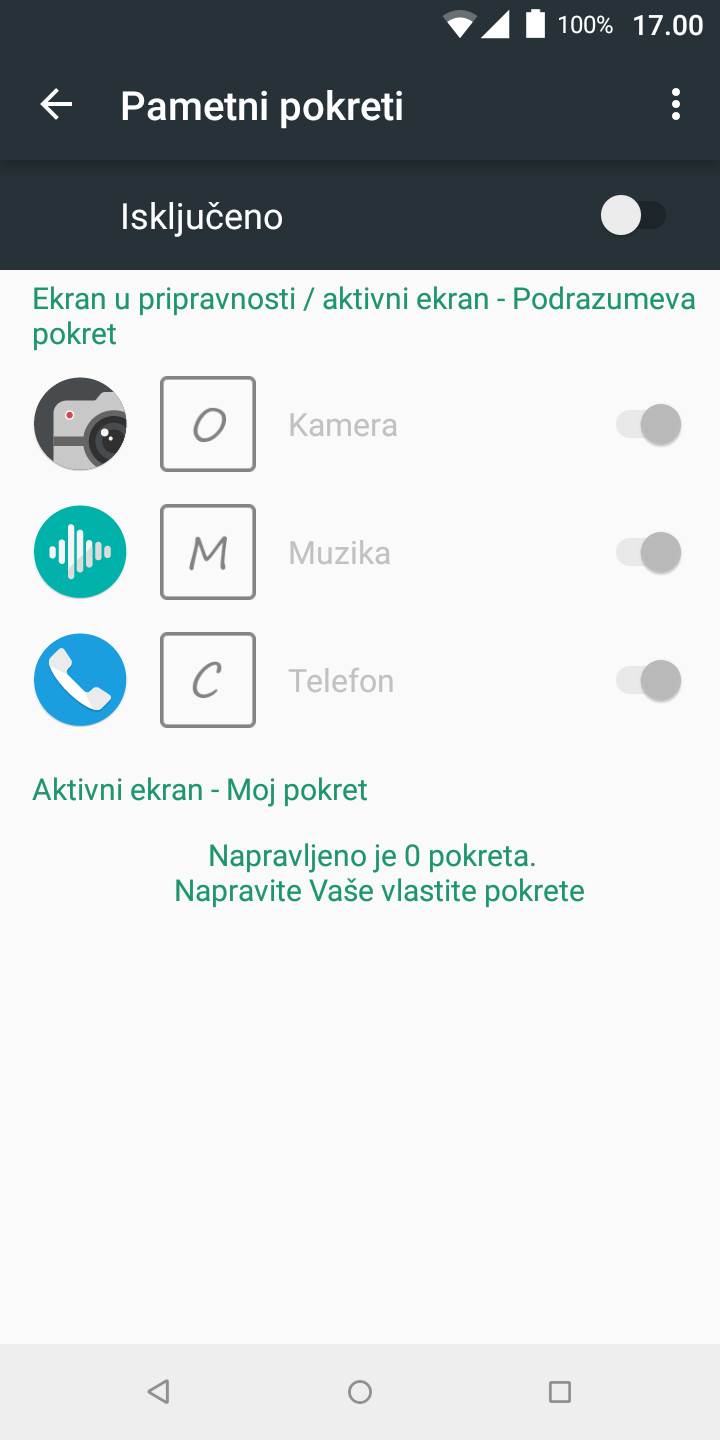Image resolution: width=720 pixels, height=1440 pixels.
Task: Toggle the Telefon gesture switch
Action: pyautogui.click(x=649, y=681)
